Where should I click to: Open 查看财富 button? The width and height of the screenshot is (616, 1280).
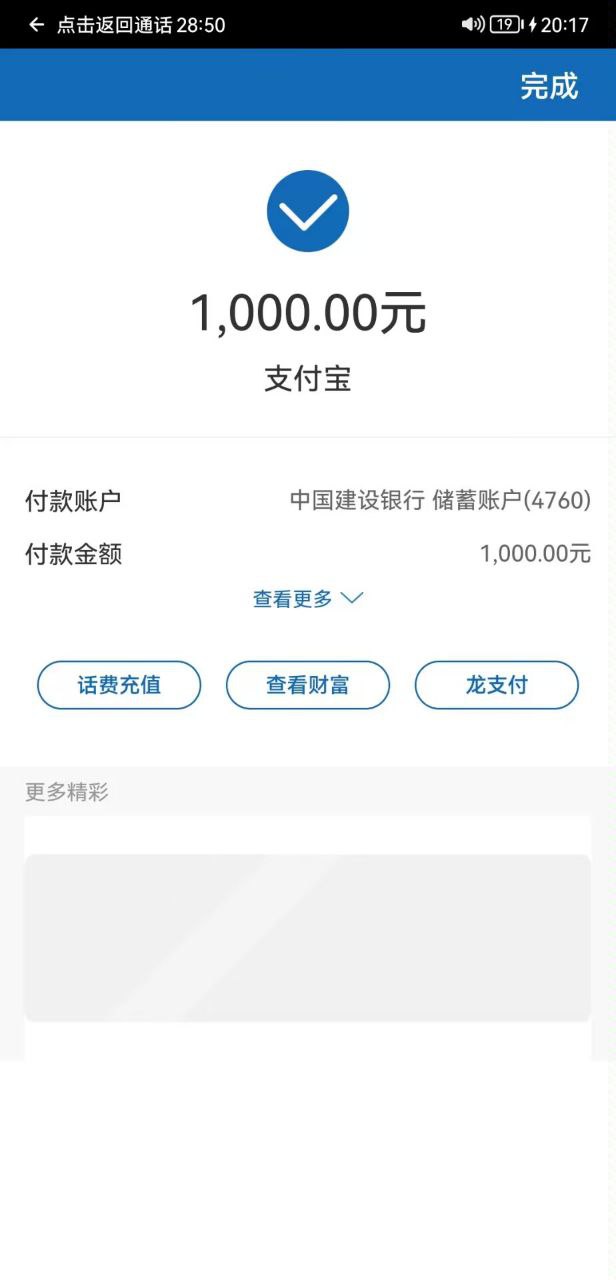click(307, 685)
